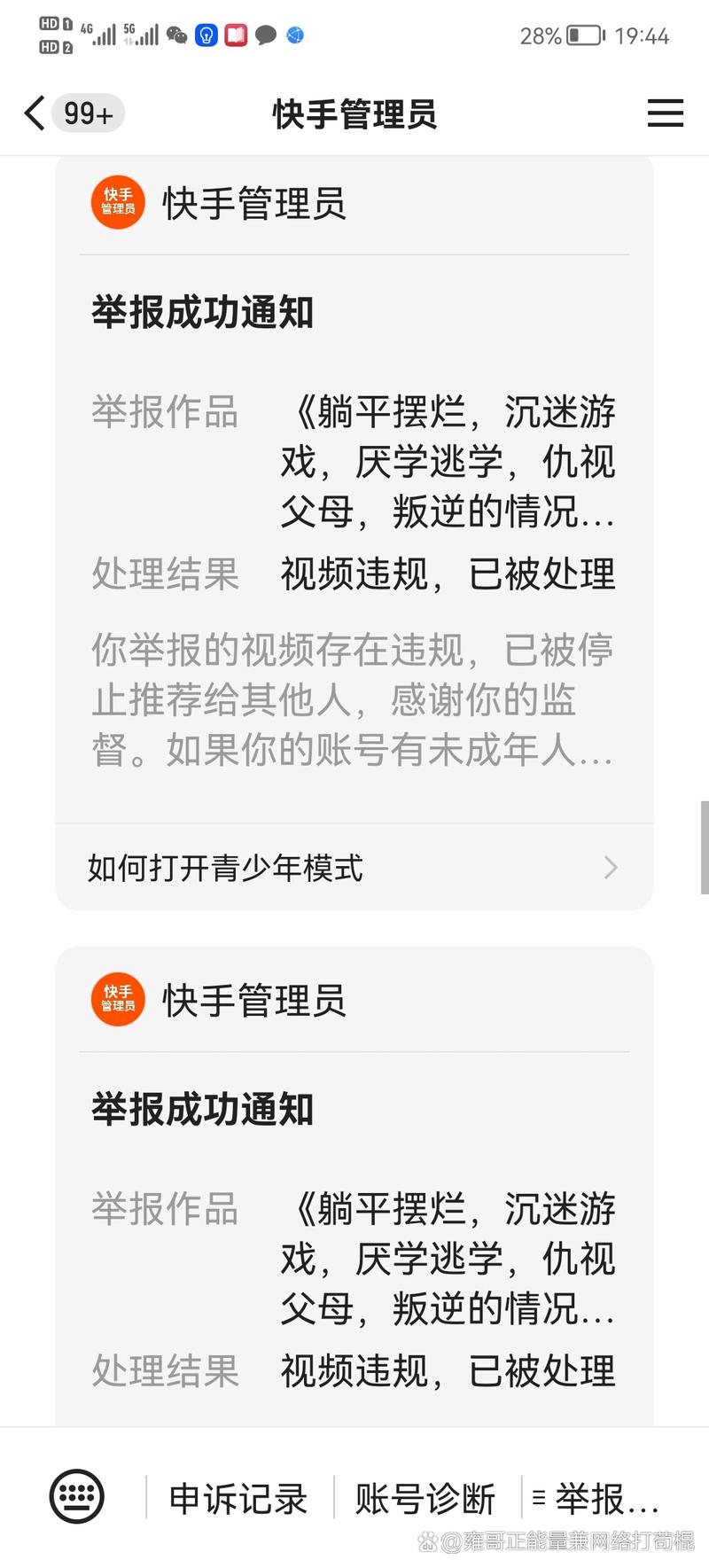Tap the blue globe icon in the status bar
The image size is (709, 1568).
coord(294,35)
